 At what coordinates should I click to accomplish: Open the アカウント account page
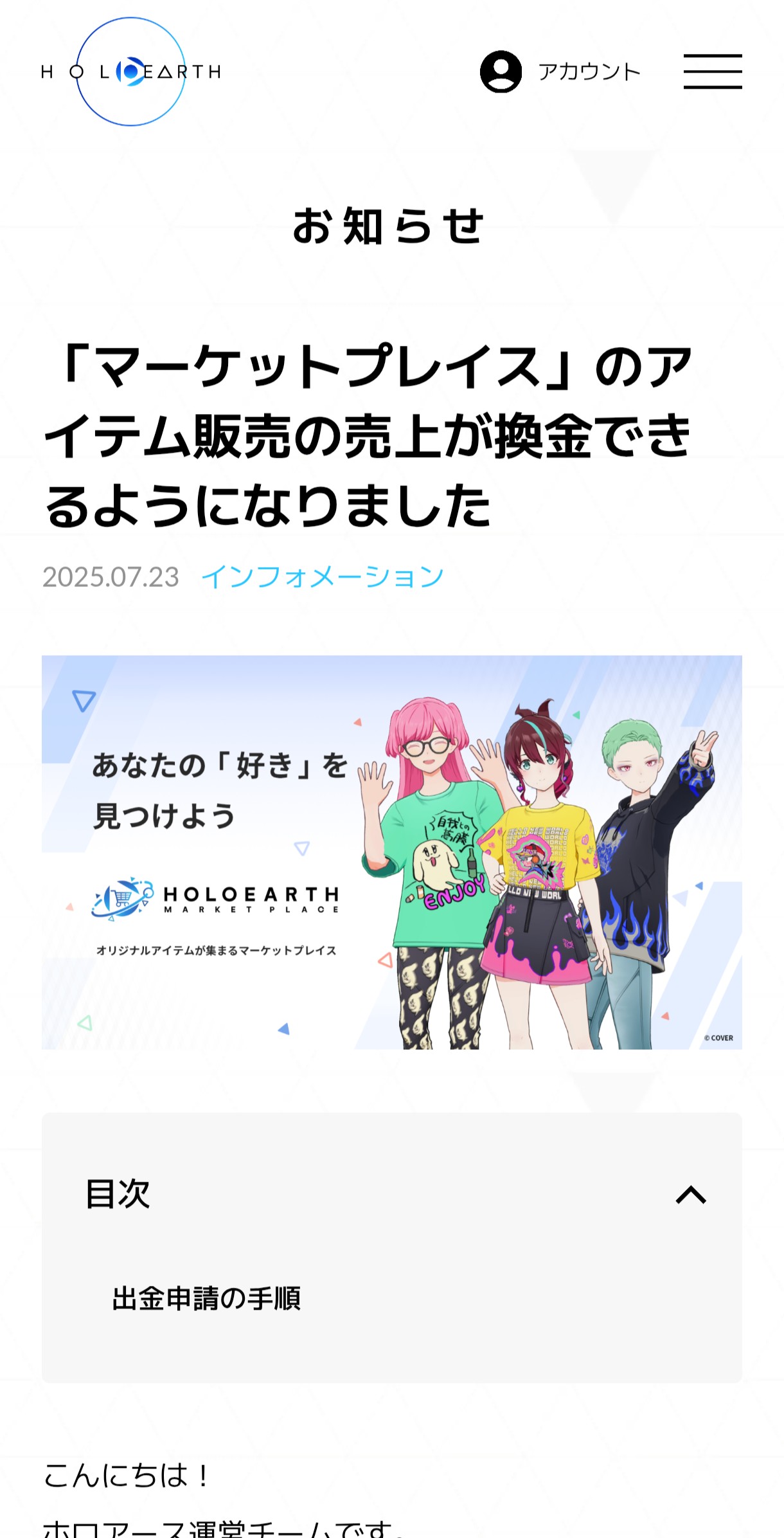click(560, 71)
